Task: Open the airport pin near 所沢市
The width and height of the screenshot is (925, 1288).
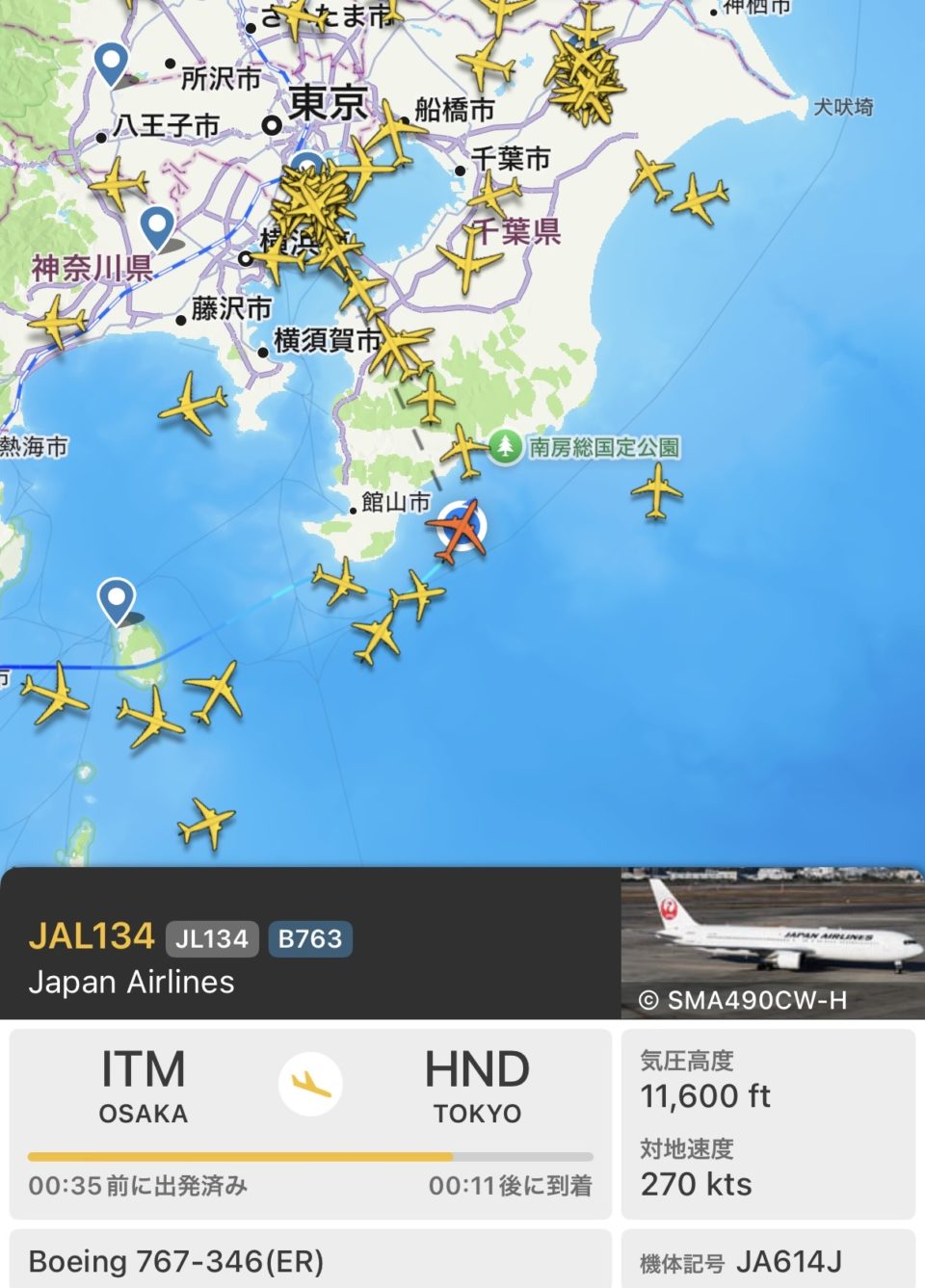Action: click(x=112, y=64)
